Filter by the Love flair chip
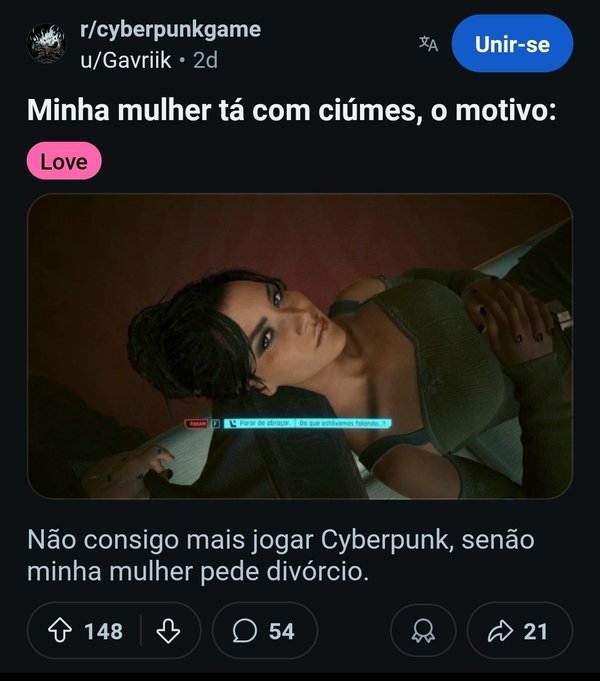The image size is (600, 681). tap(64, 161)
